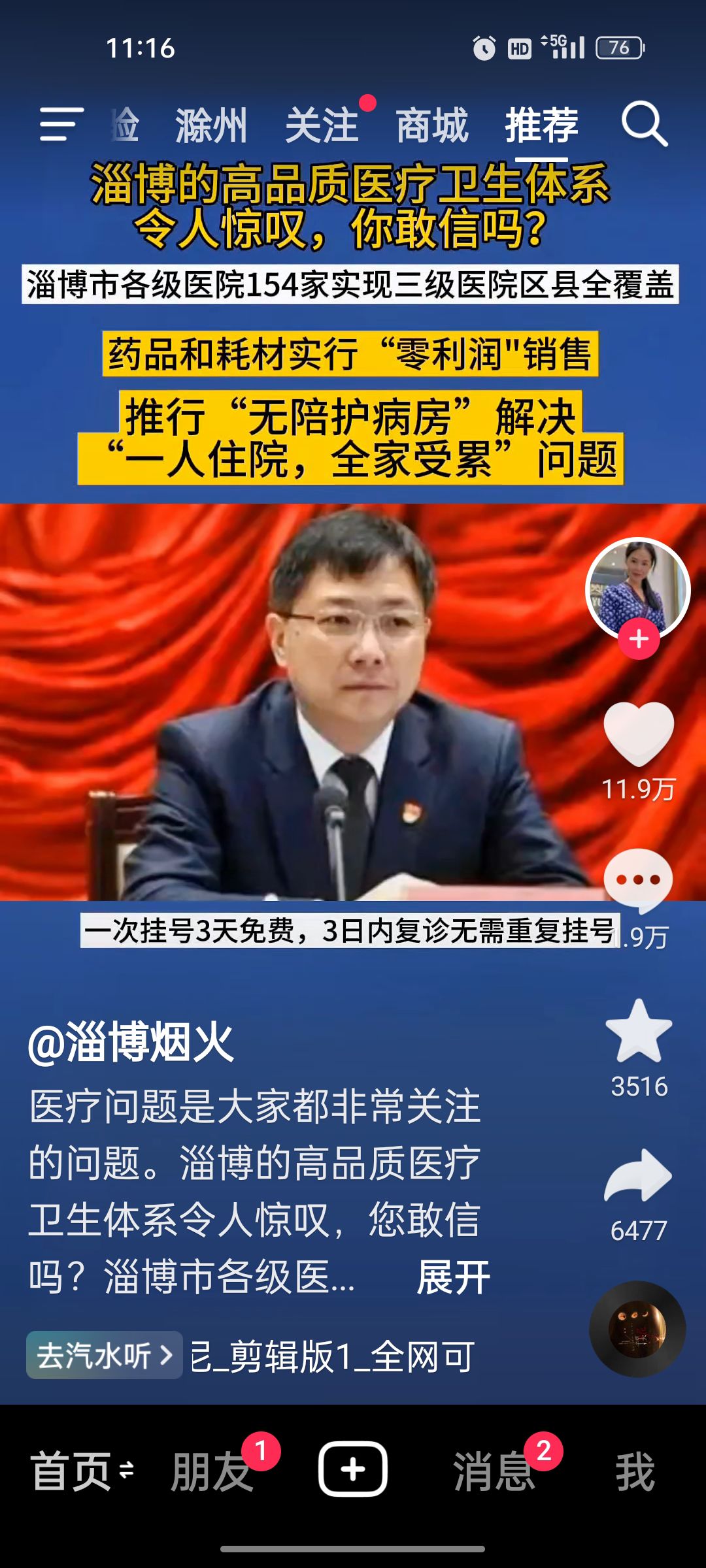This screenshot has height=1568, width=706.
Task: Open the 消息 tab
Action: (494, 1471)
